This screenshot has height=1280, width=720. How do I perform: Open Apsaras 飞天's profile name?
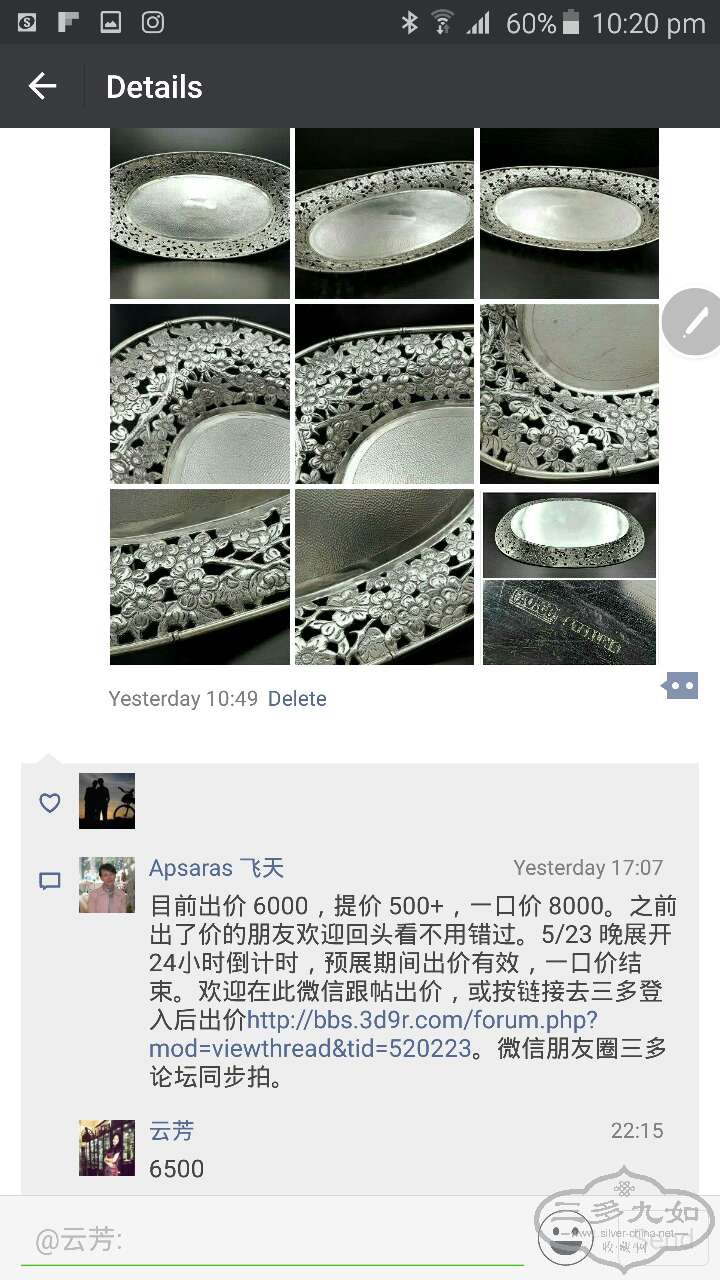click(216, 868)
